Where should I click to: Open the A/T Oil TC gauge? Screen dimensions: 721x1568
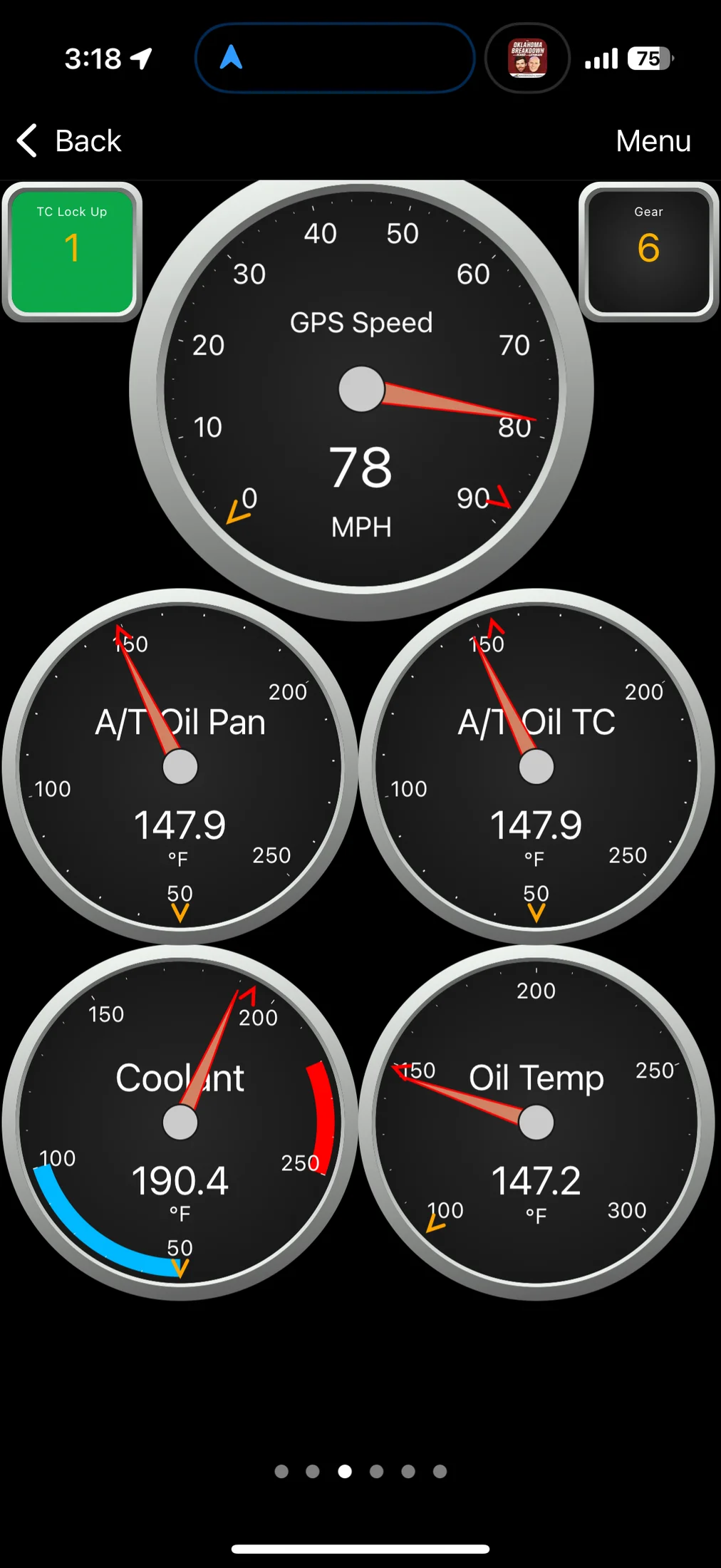pyautogui.click(x=536, y=767)
